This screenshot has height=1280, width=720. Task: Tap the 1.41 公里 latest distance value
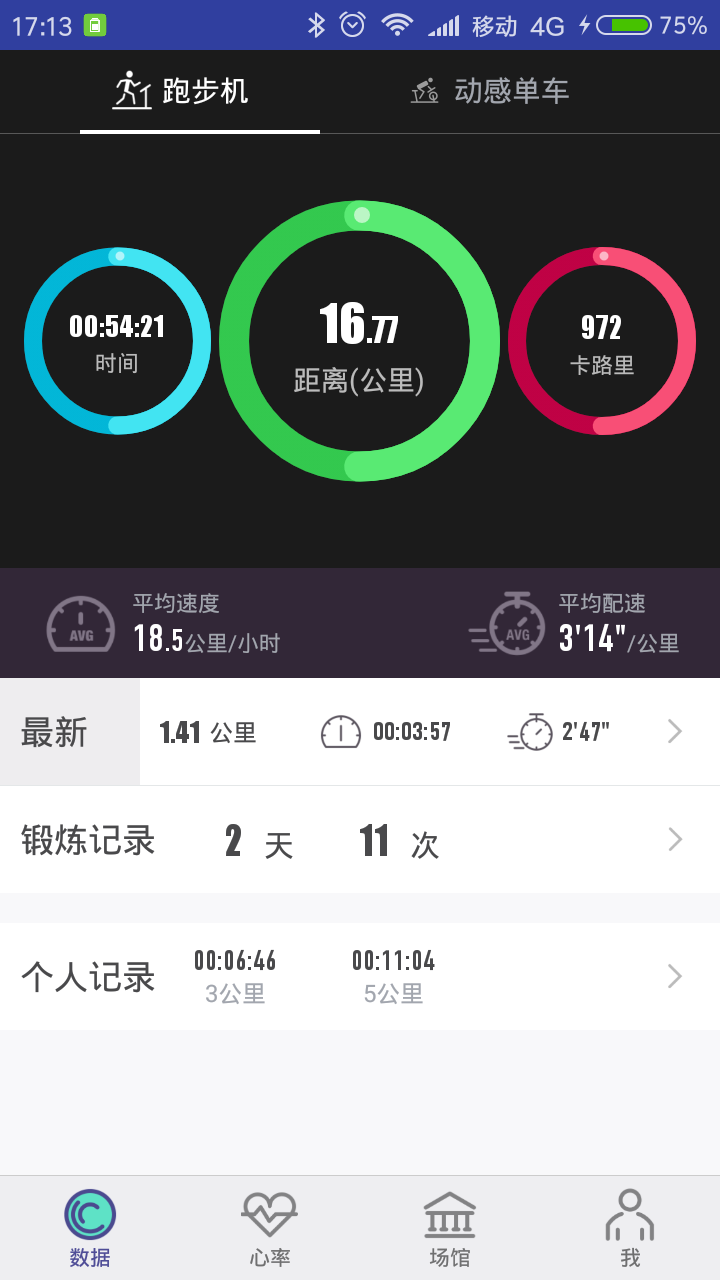click(x=195, y=731)
